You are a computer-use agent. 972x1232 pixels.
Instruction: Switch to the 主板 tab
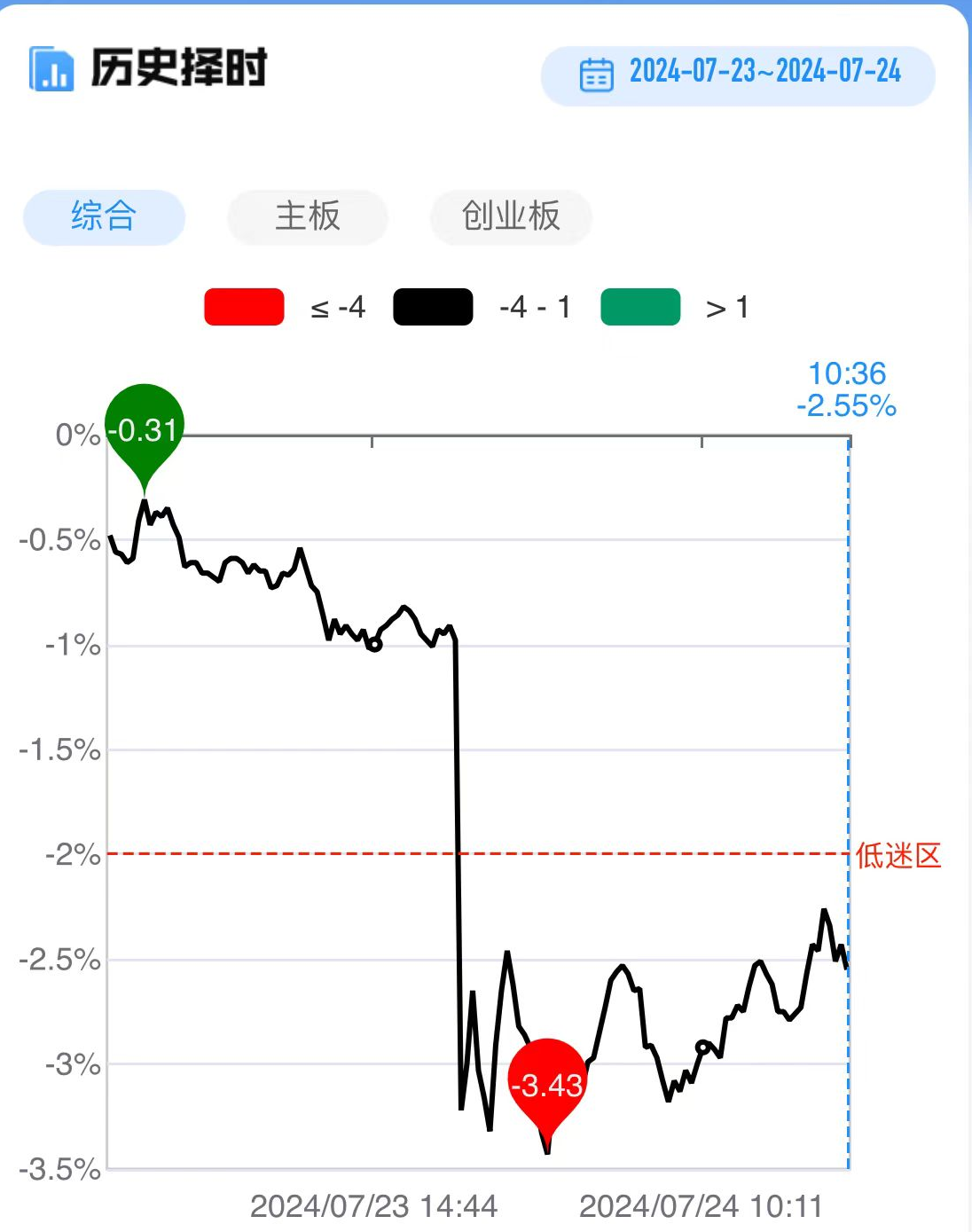308,216
